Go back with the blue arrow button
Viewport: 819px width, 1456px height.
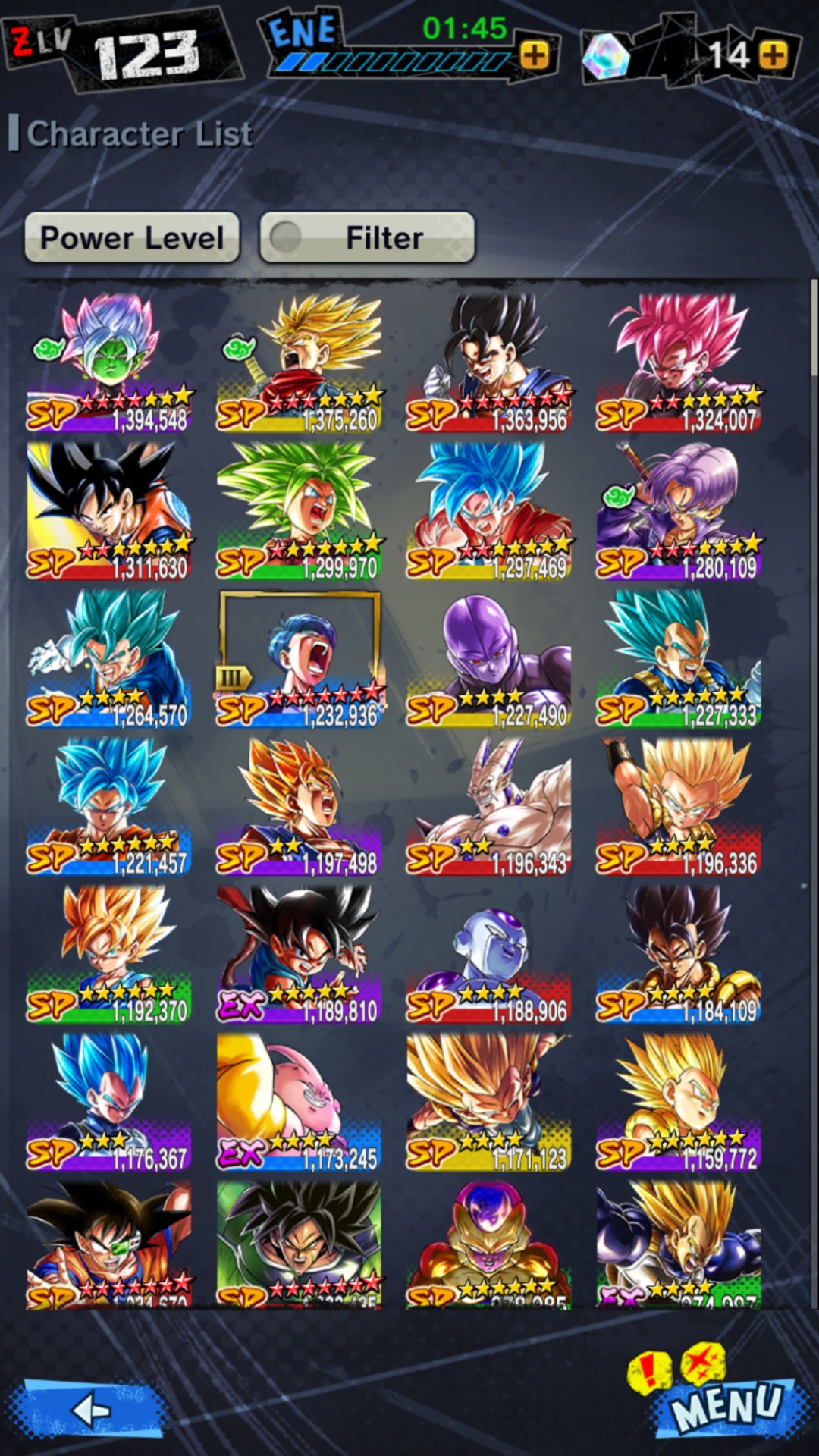click(x=91, y=1410)
